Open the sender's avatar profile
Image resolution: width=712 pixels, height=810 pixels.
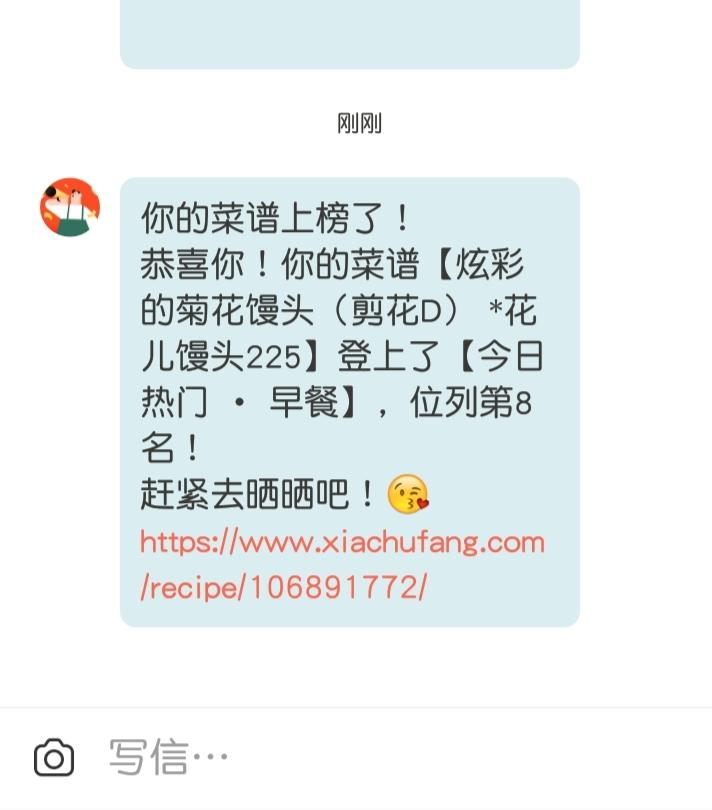(70, 207)
